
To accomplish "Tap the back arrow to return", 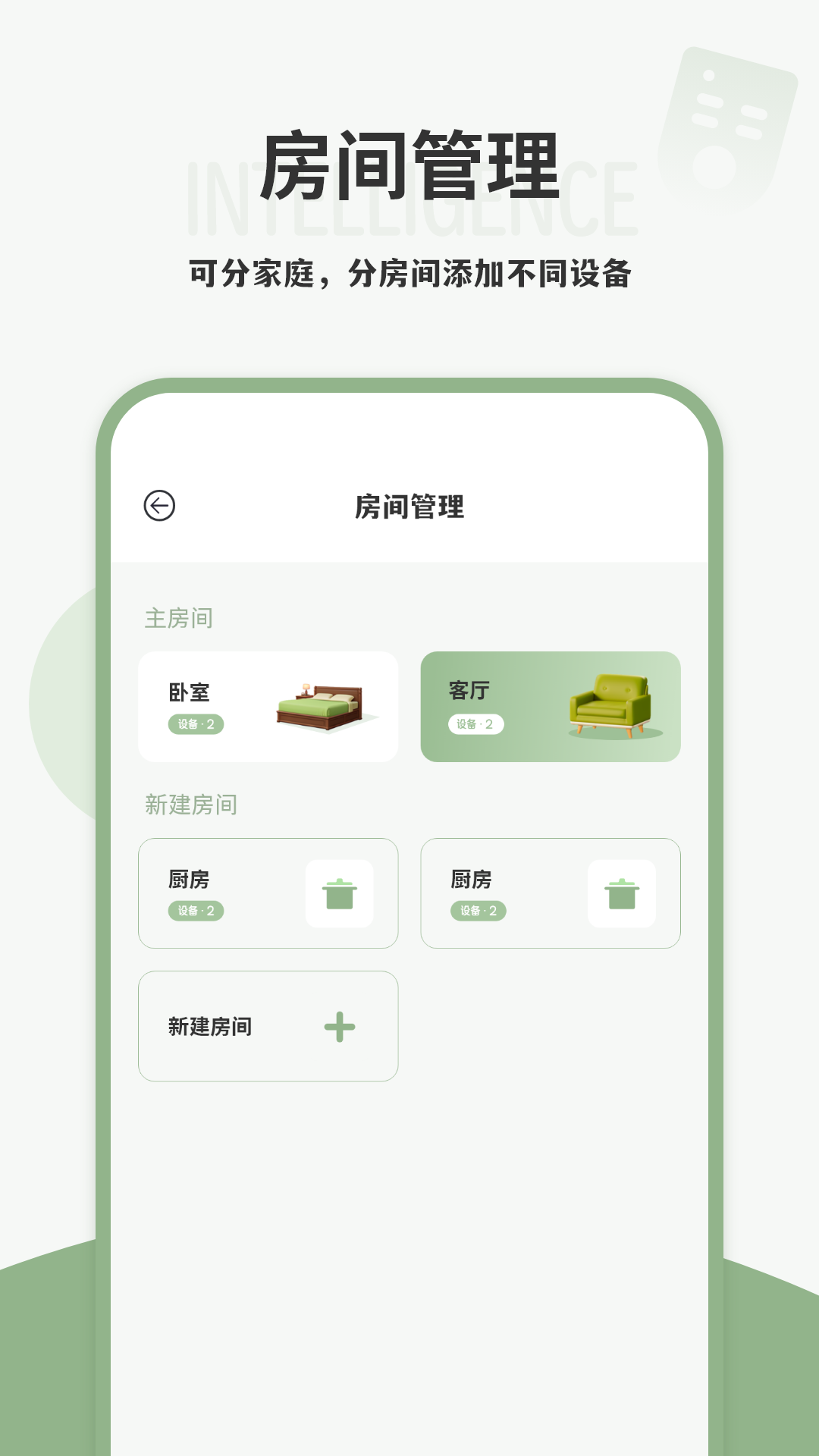I will pos(160,504).
